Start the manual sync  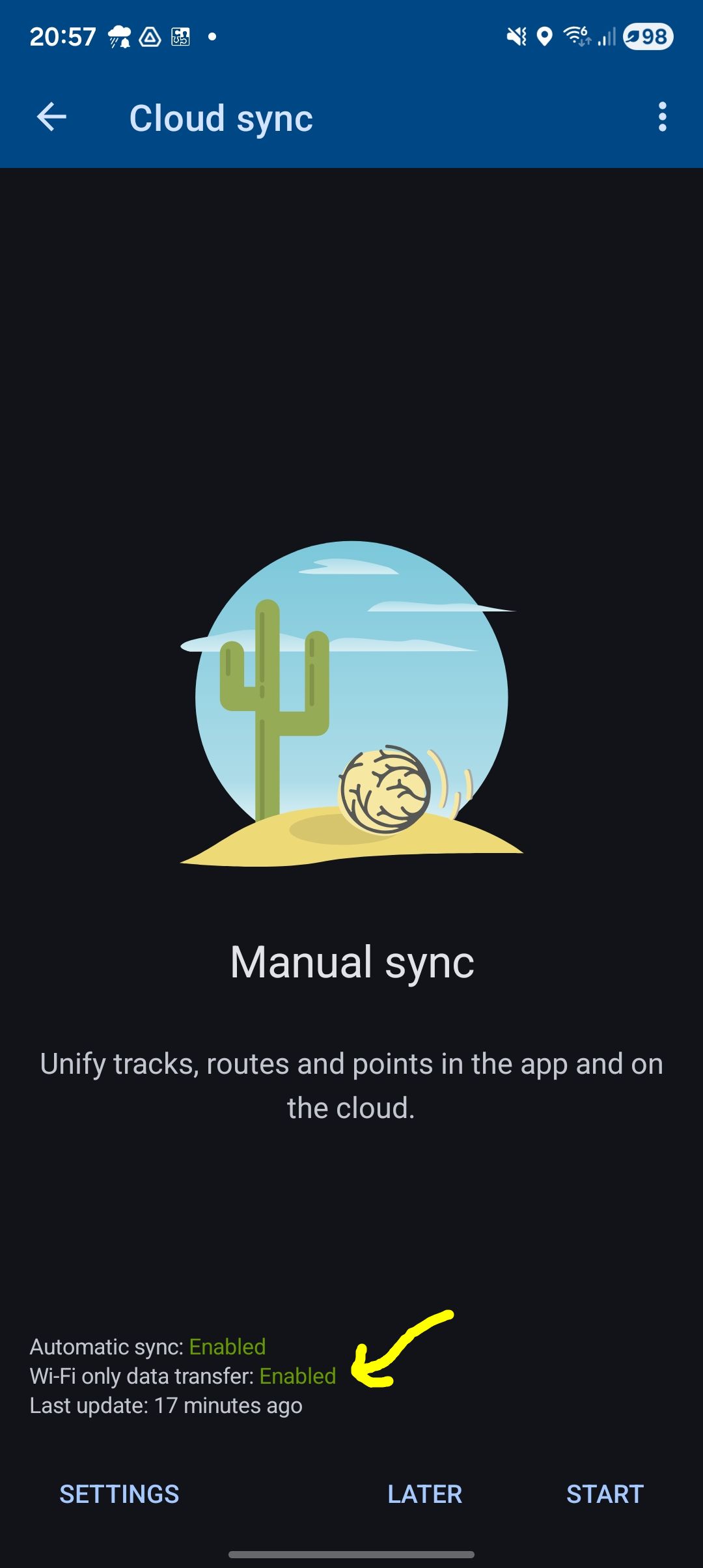point(604,1494)
